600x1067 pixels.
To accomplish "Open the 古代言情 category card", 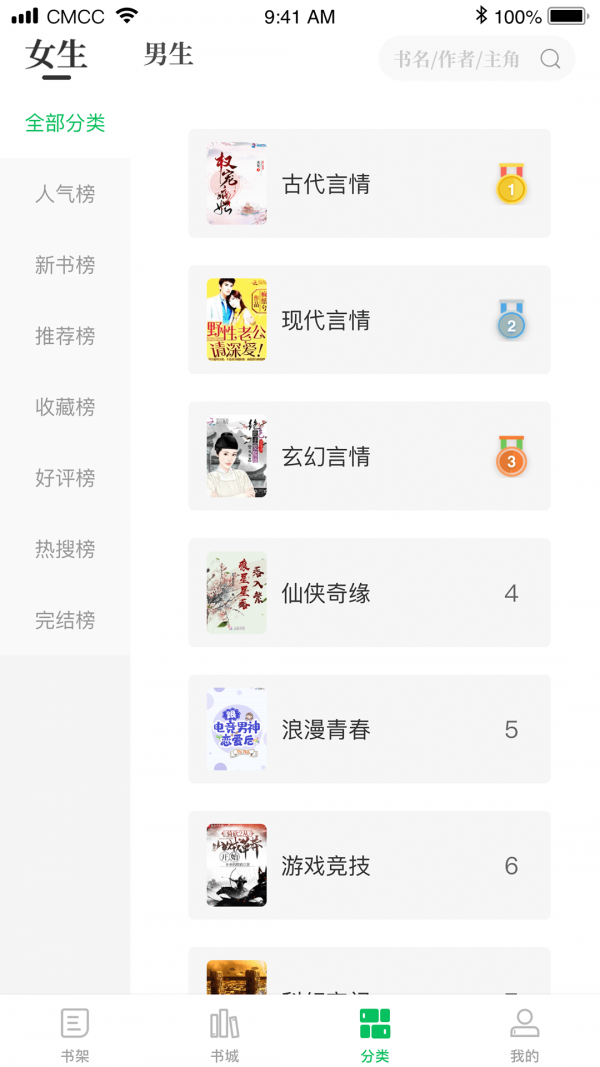I will click(x=369, y=184).
